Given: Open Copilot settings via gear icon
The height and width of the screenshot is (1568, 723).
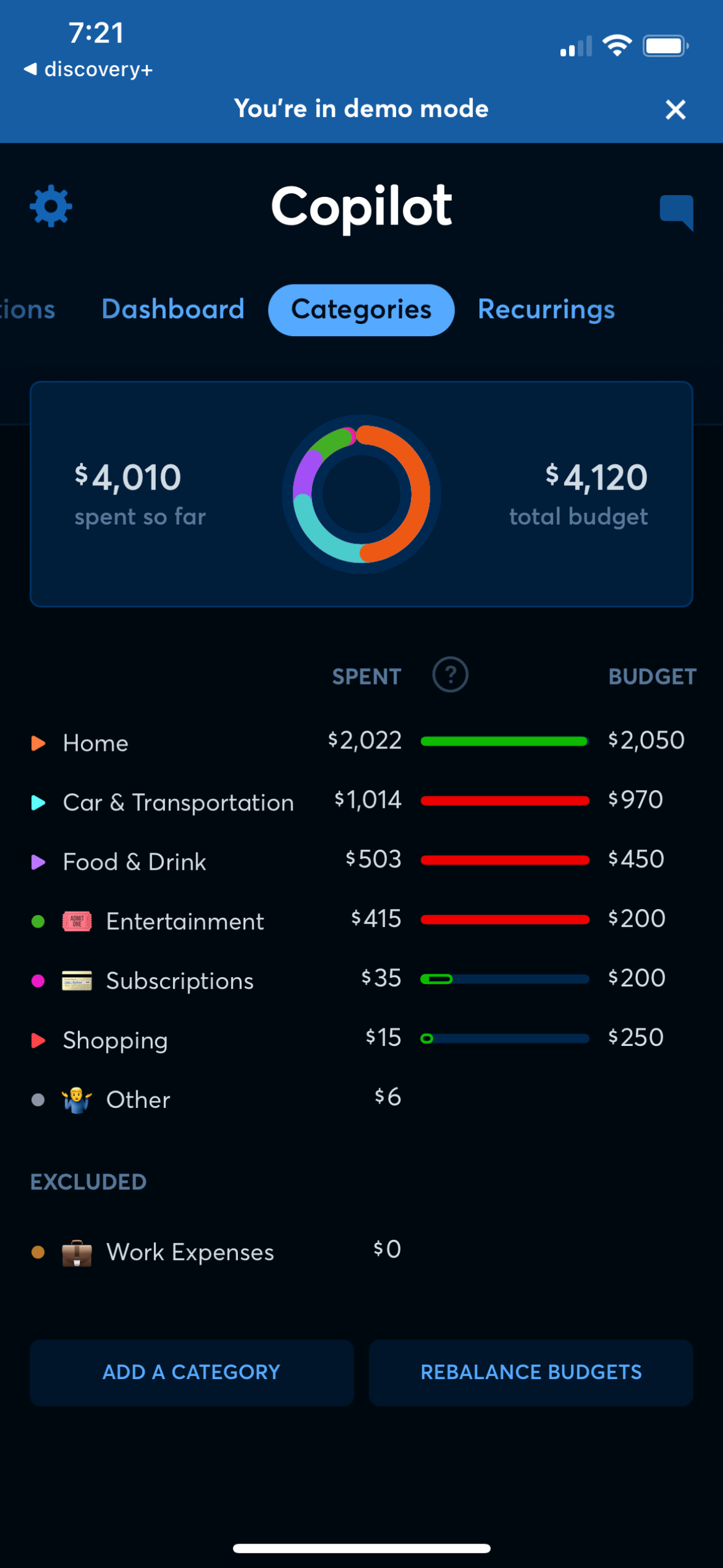Looking at the screenshot, I should (x=50, y=206).
